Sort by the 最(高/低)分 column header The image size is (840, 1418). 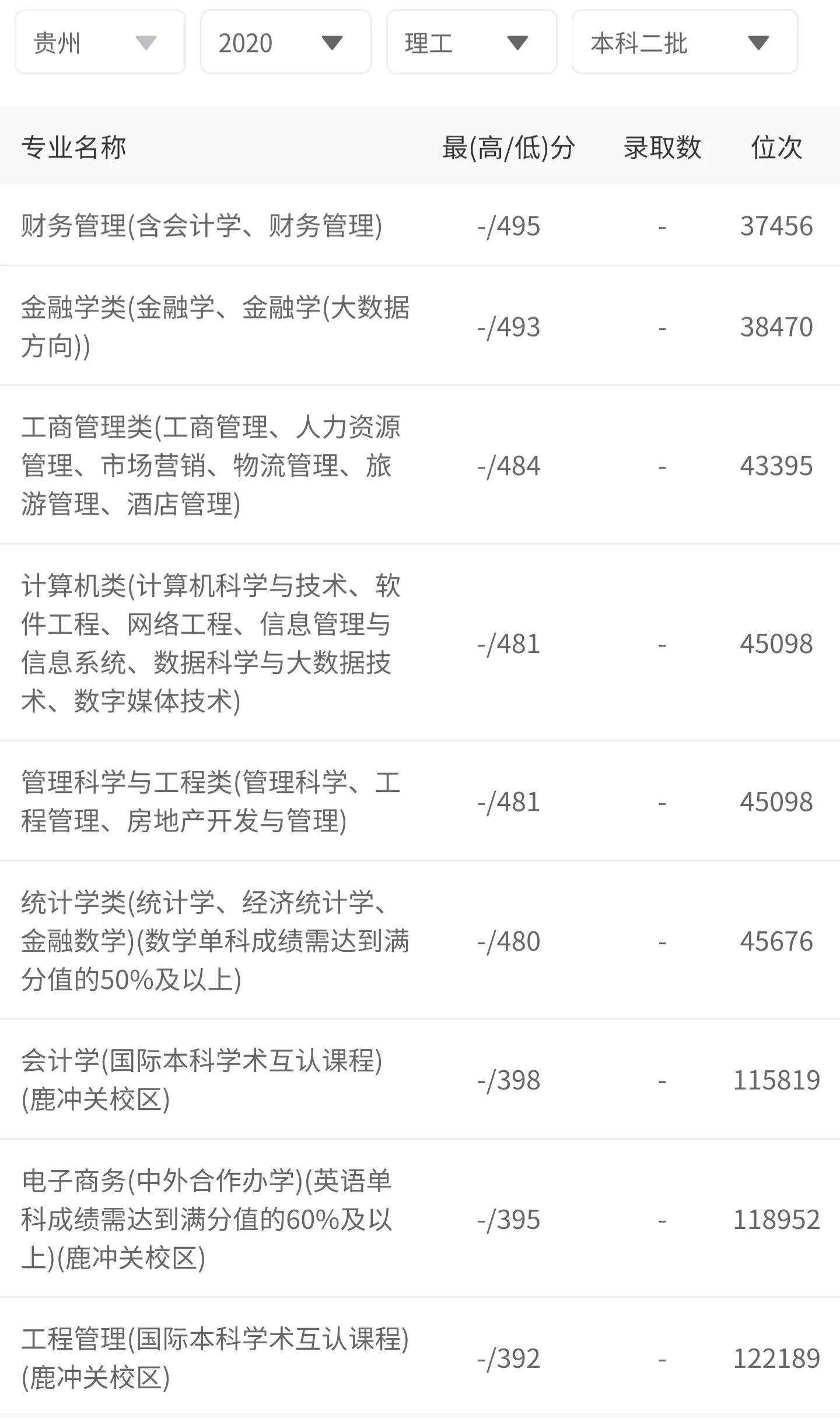506,148
